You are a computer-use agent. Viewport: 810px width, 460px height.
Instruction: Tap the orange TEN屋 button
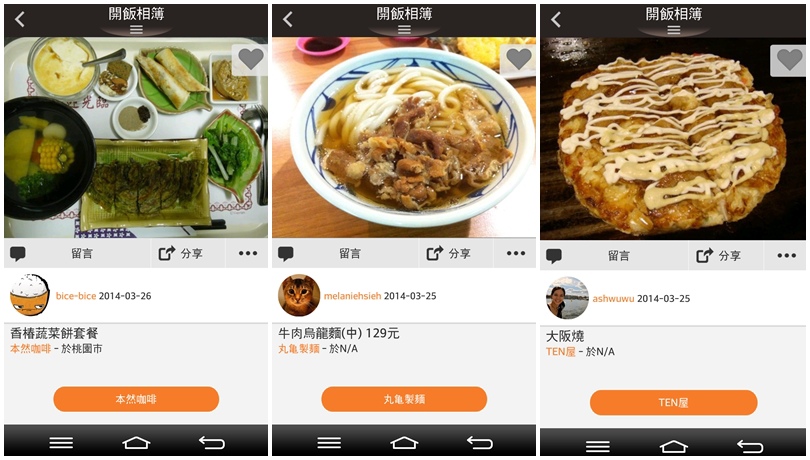tap(673, 402)
